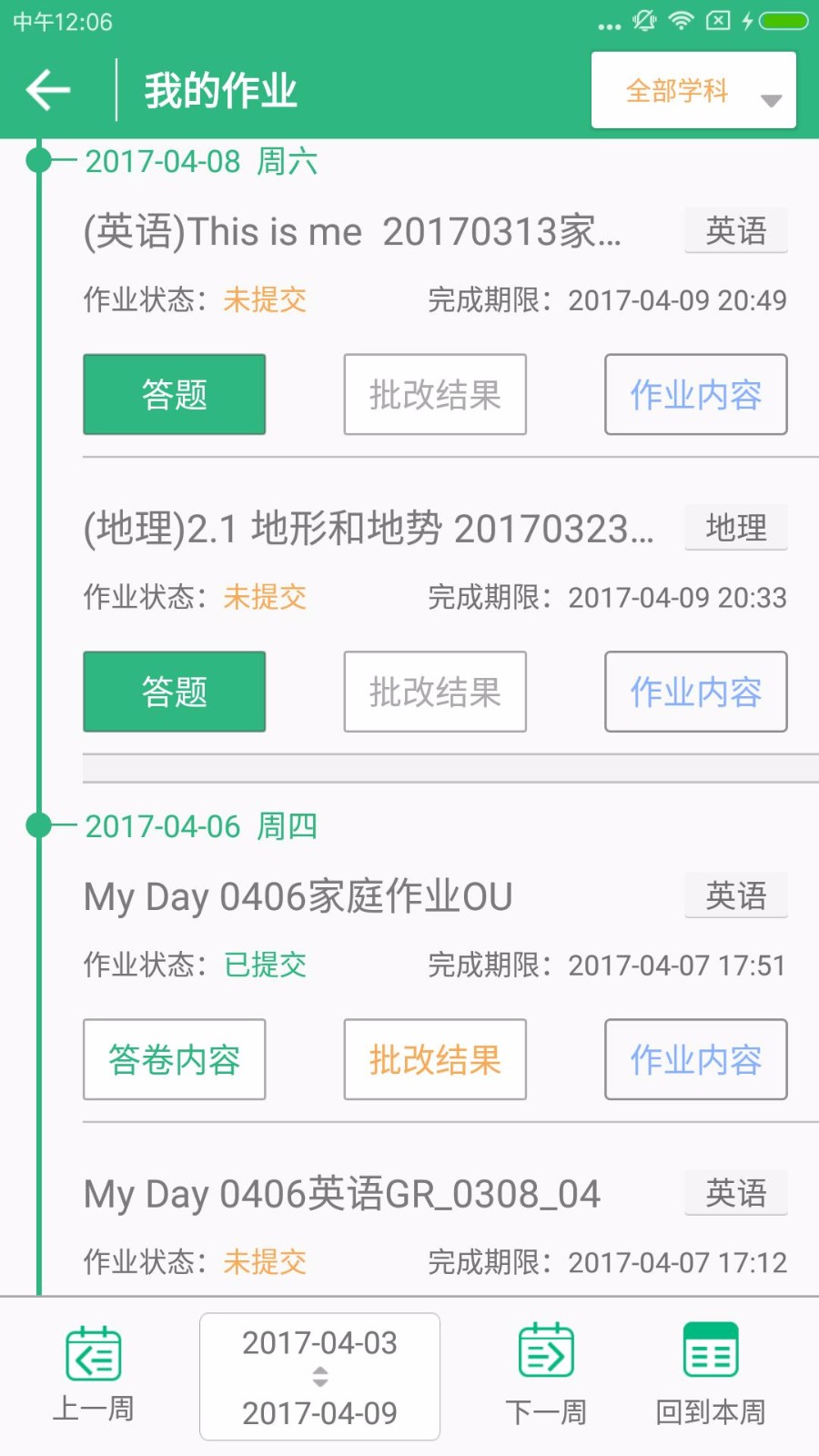Open 答卷内容 for My Day 0406家庭作业OU
This screenshot has height=1456, width=819.
174,1059
